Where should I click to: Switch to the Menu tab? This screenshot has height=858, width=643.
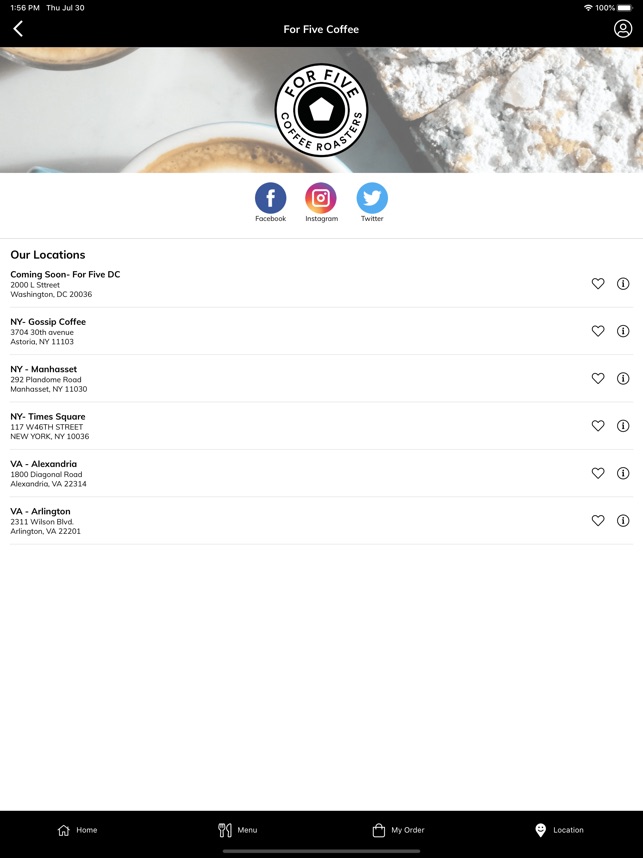[x=238, y=830]
